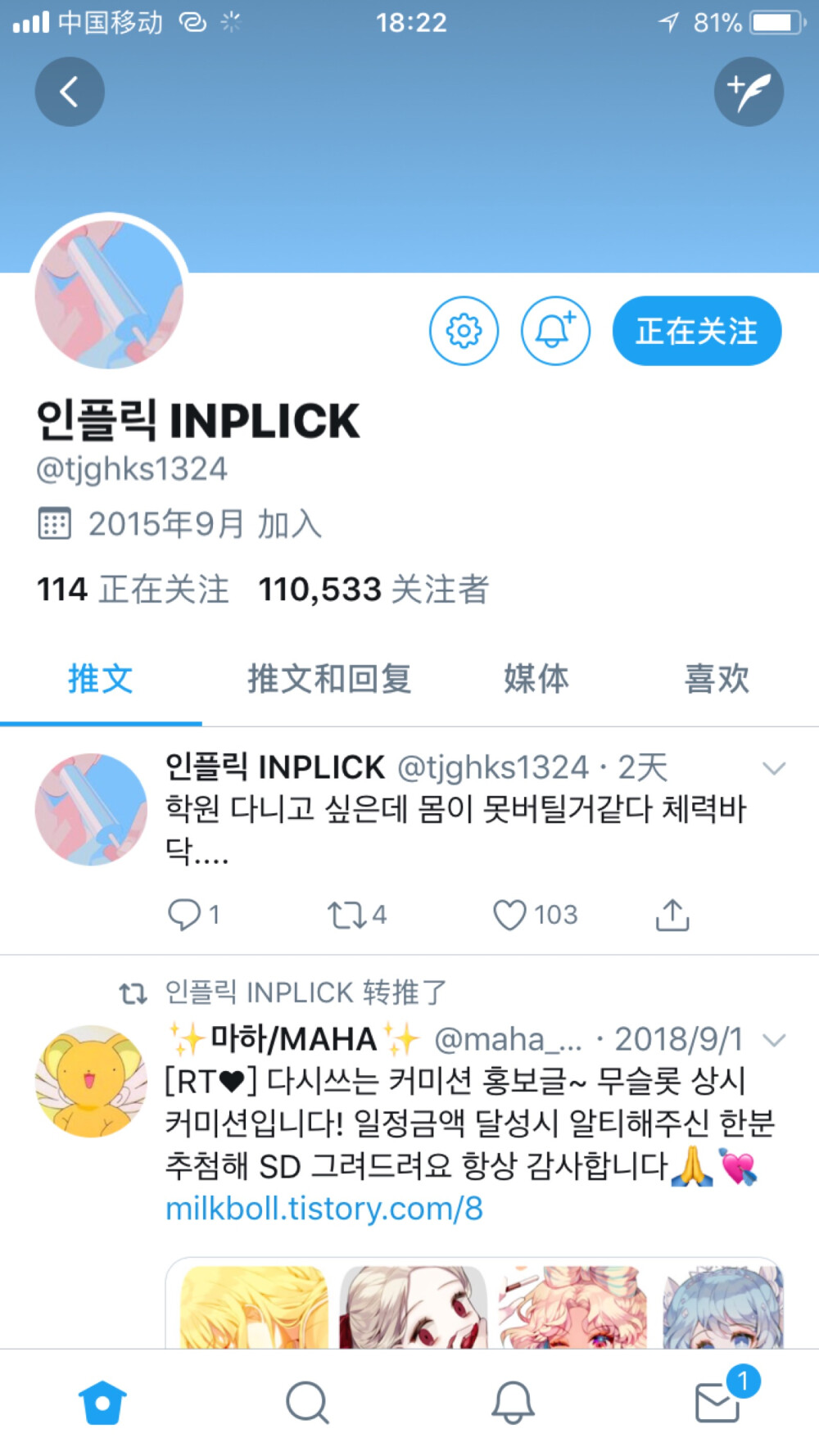The image size is (819, 1456).
Task: Open direct messages with 1 unread
Action: (x=717, y=1403)
